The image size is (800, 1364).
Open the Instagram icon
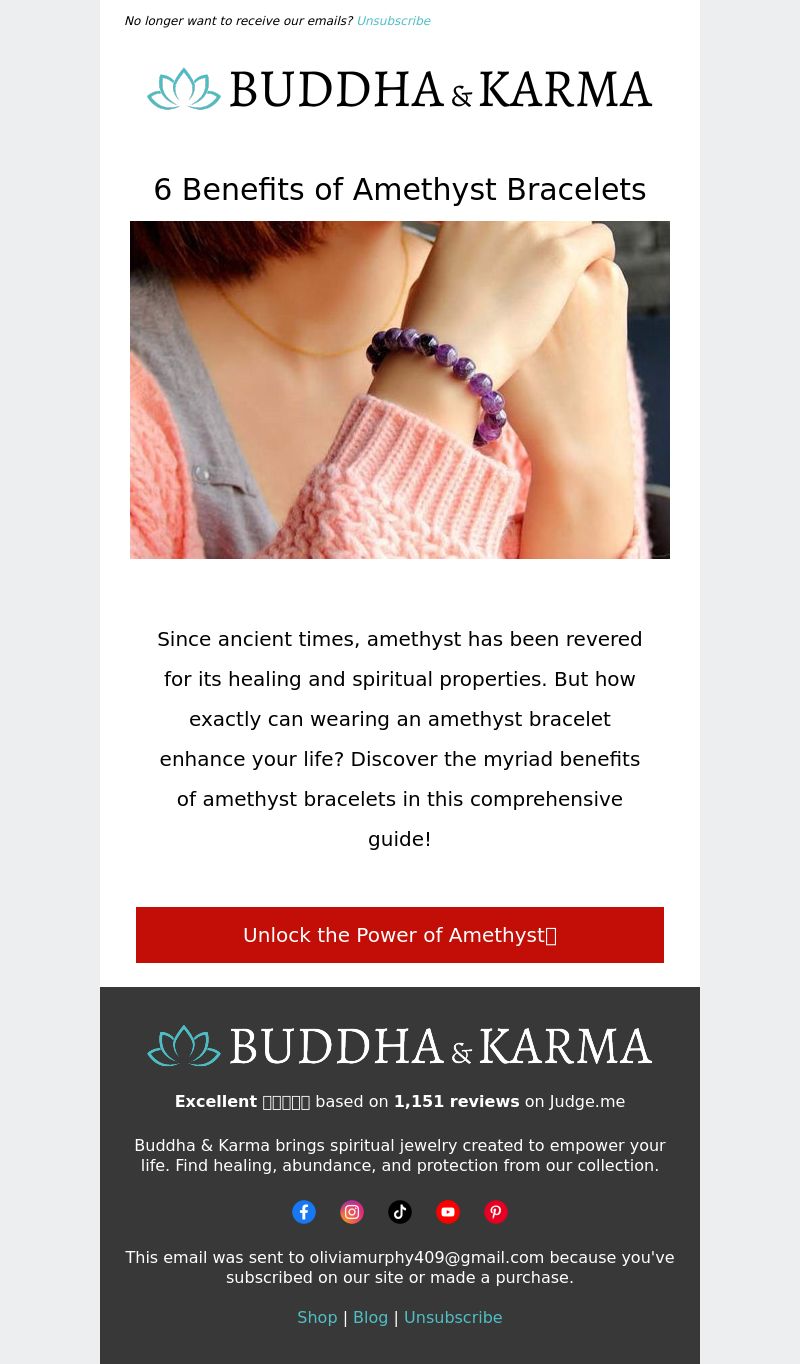(x=352, y=1212)
